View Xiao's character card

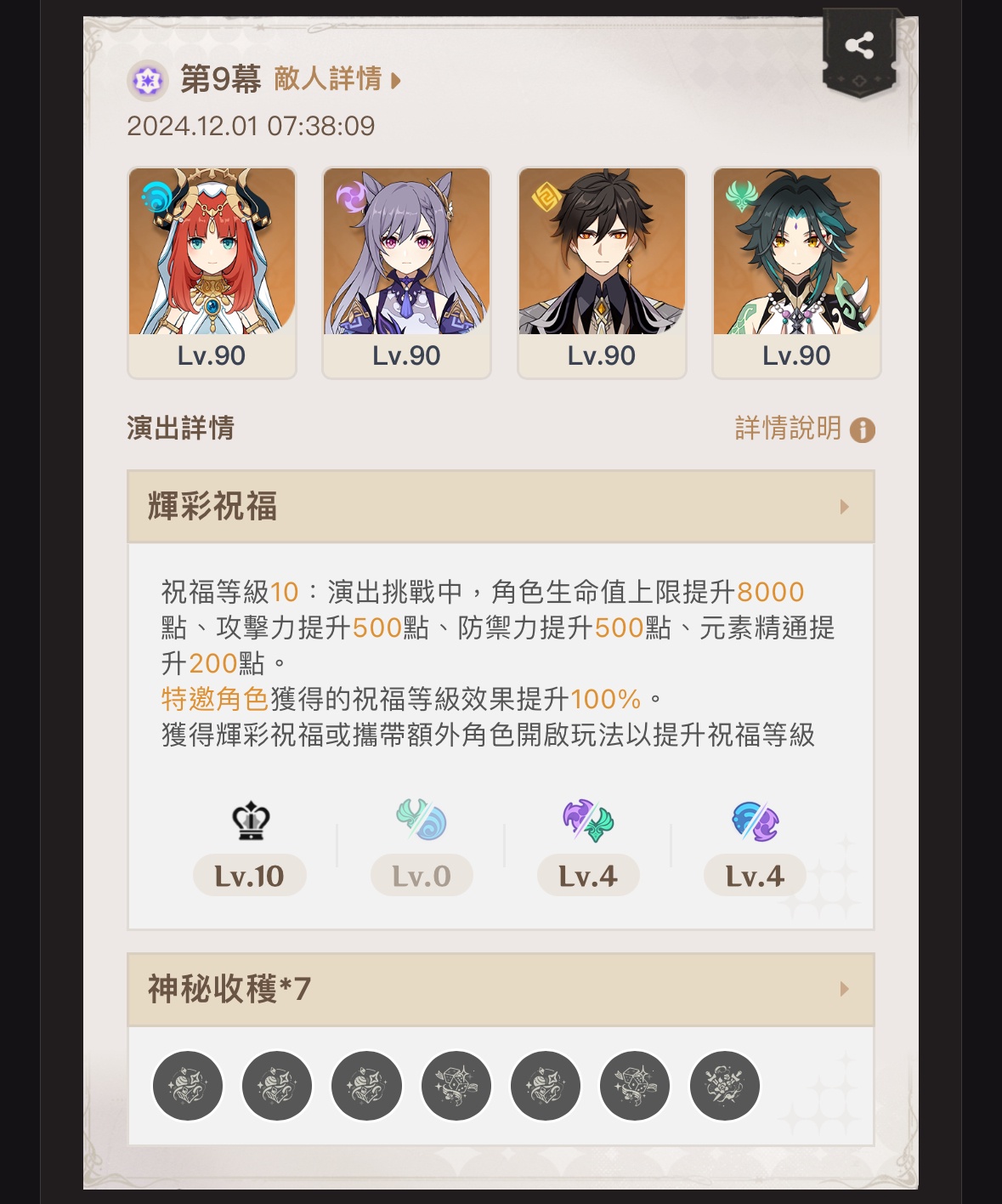pos(796,272)
